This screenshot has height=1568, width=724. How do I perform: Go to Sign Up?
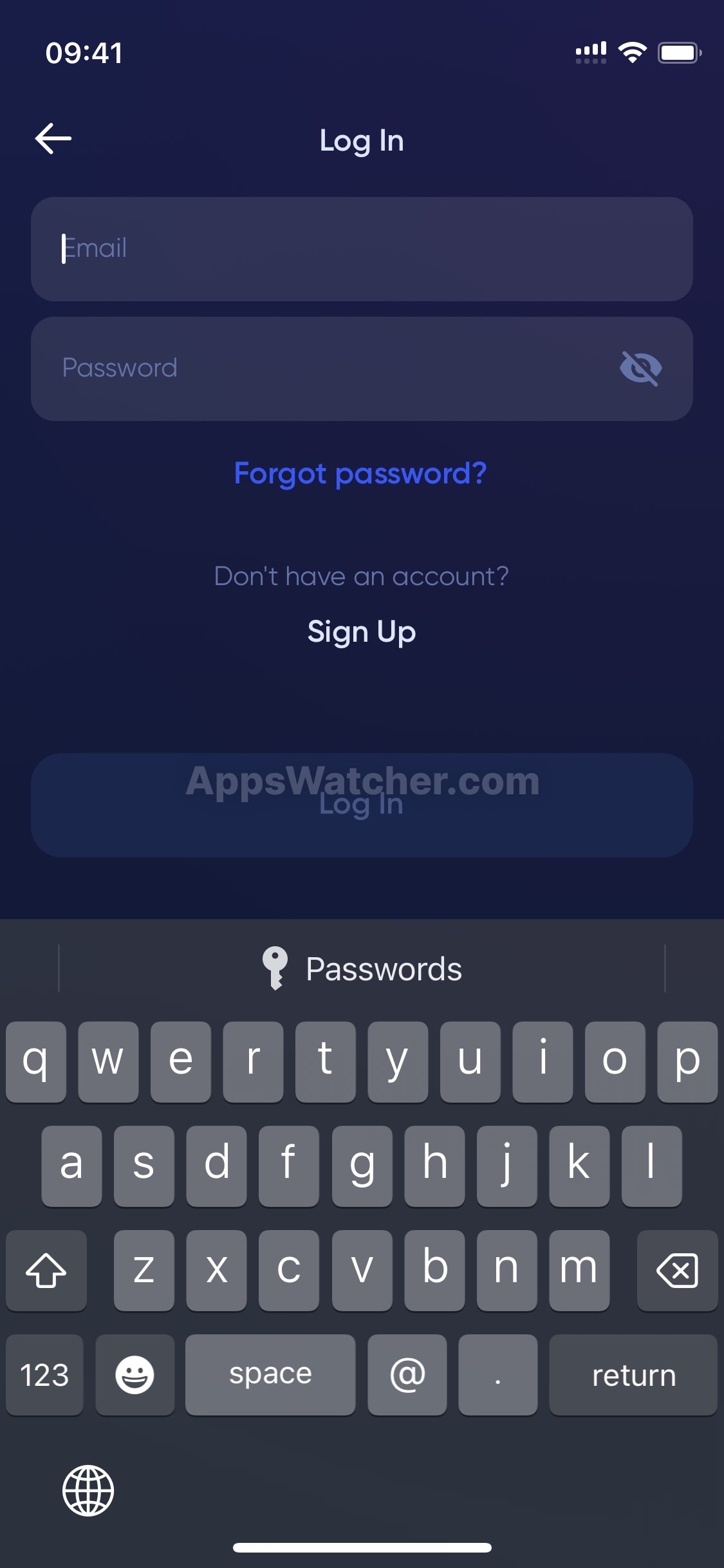pyautogui.click(x=361, y=631)
